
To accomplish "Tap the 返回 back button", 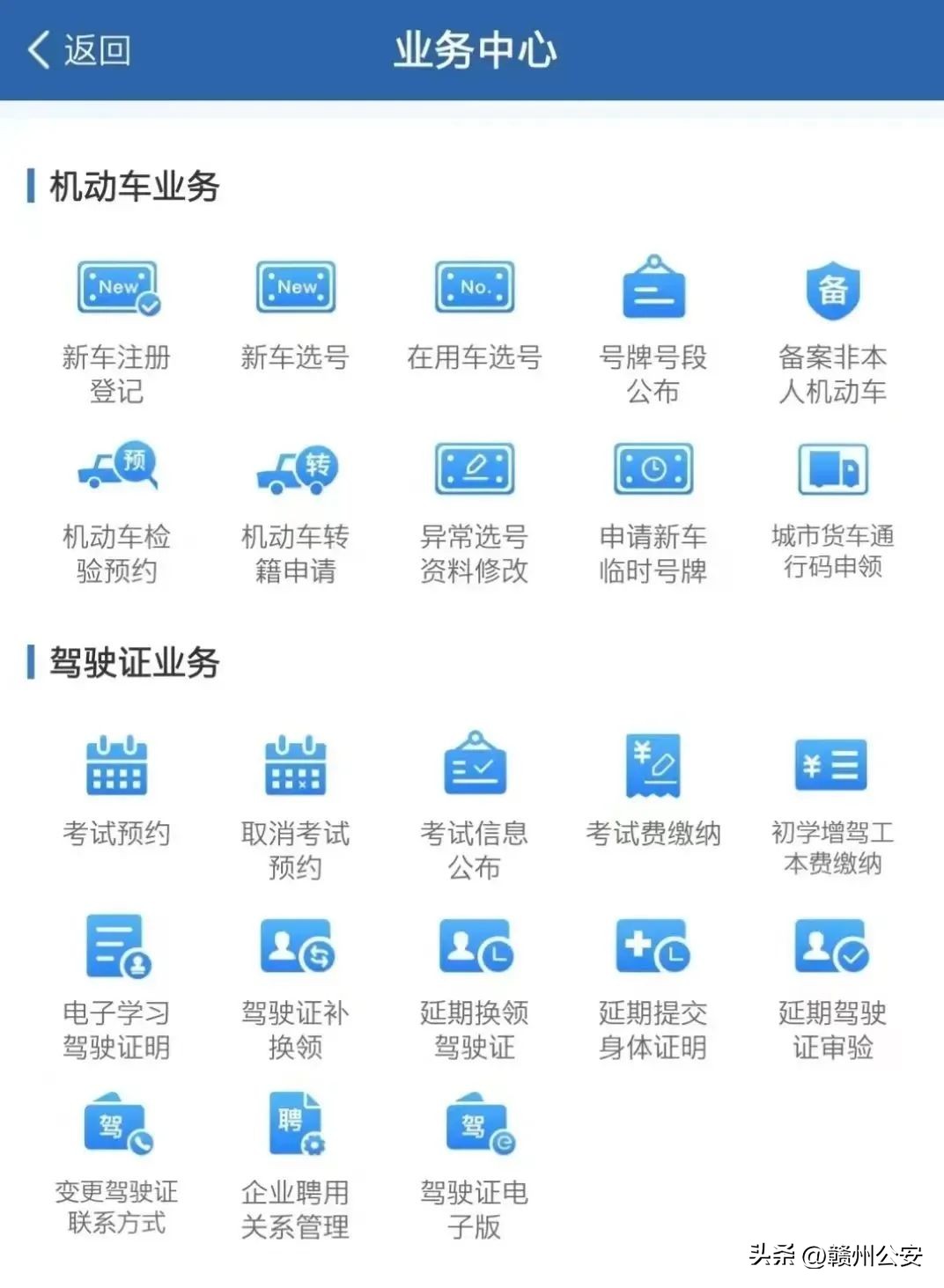I will point(79,50).
